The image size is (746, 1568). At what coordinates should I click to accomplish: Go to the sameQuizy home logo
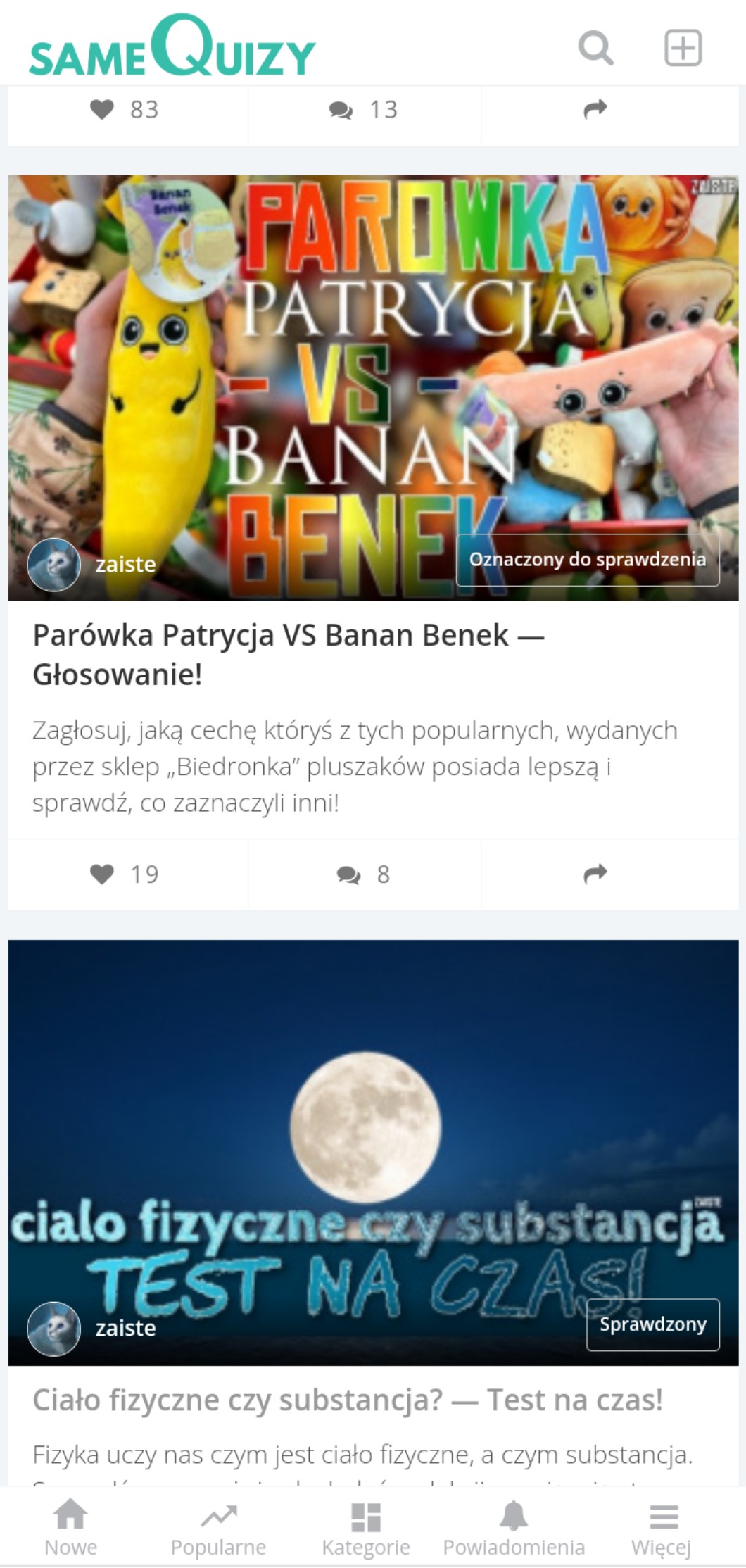click(172, 48)
